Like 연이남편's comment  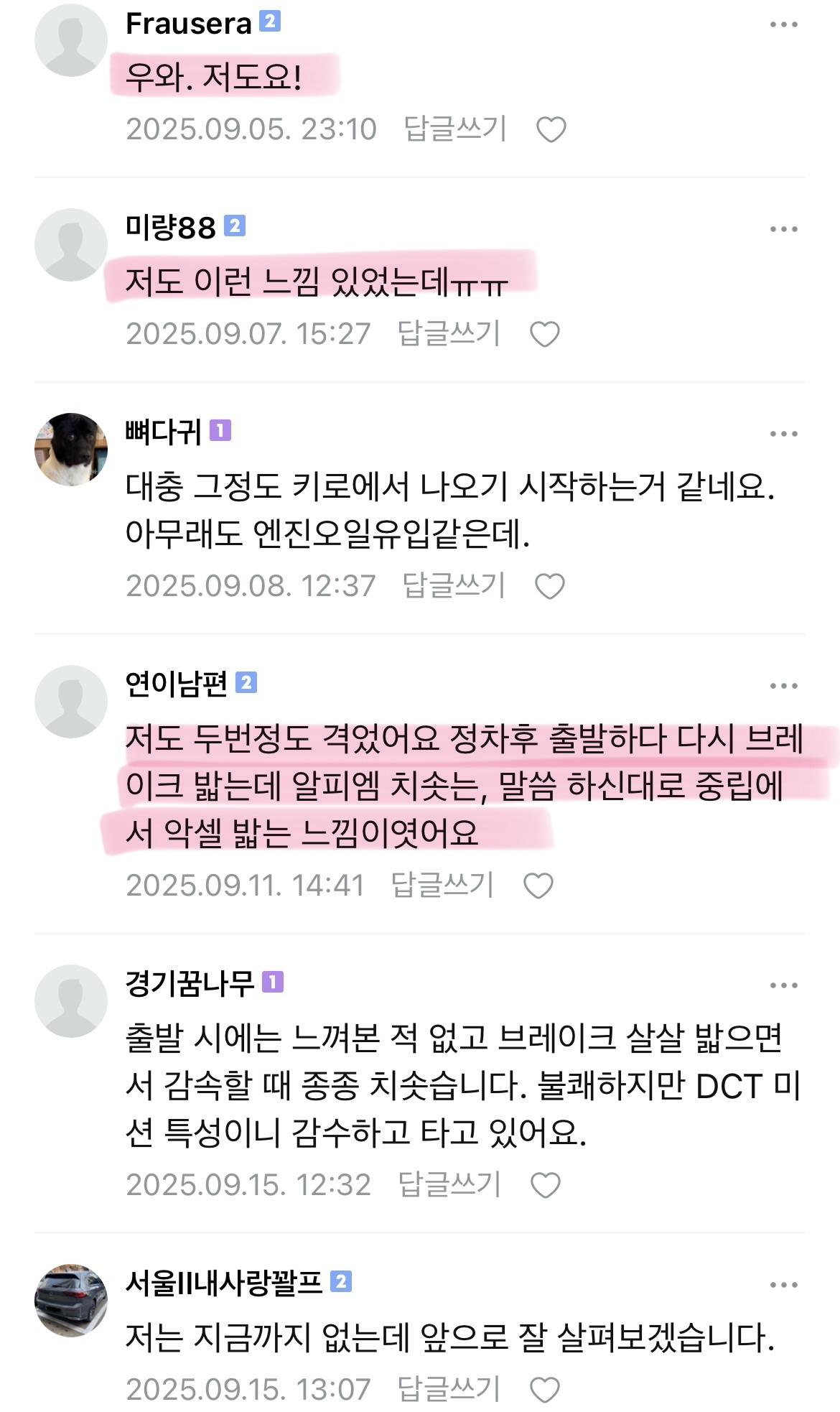(538, 886)
